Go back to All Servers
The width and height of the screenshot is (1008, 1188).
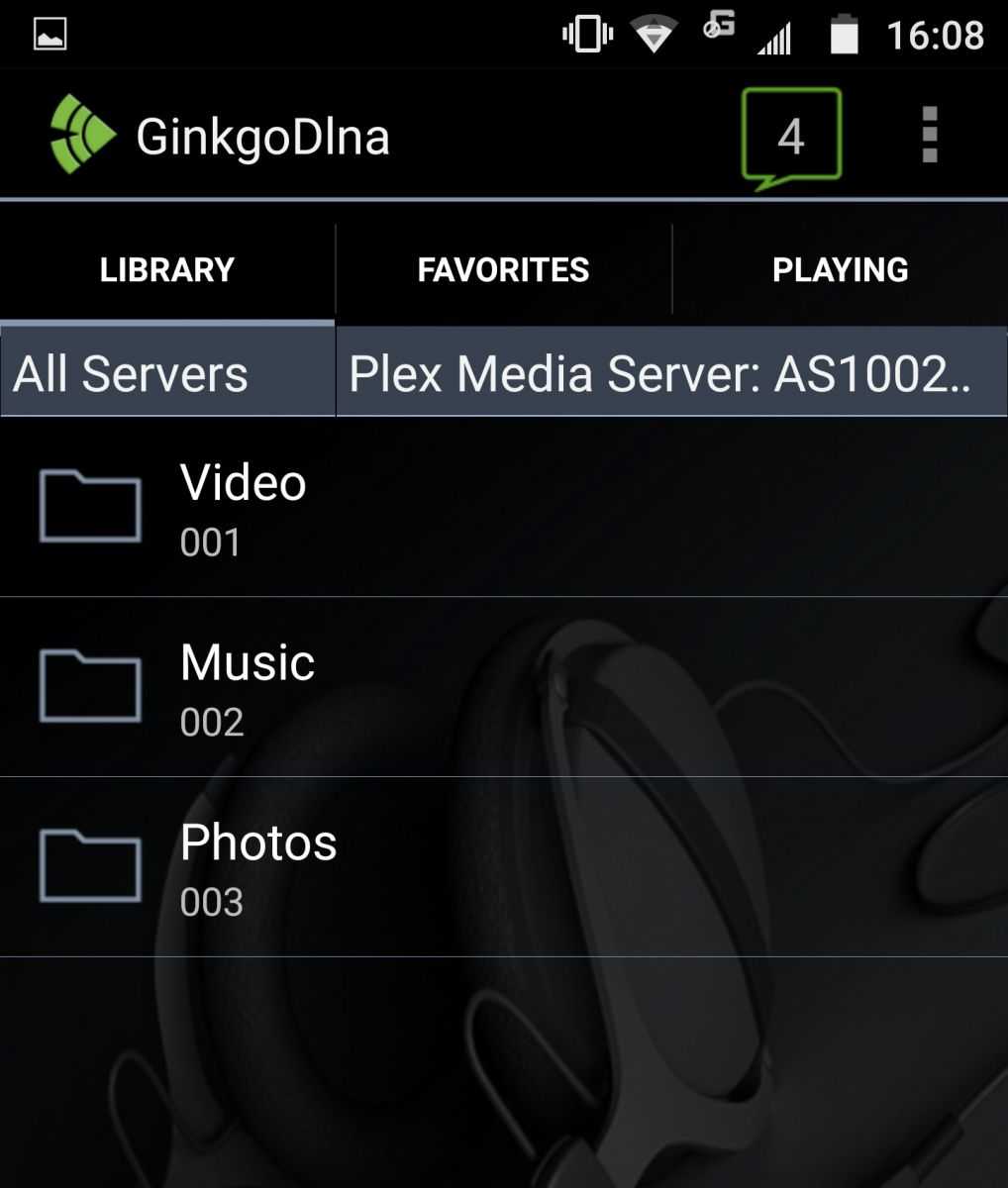[132, 374]
